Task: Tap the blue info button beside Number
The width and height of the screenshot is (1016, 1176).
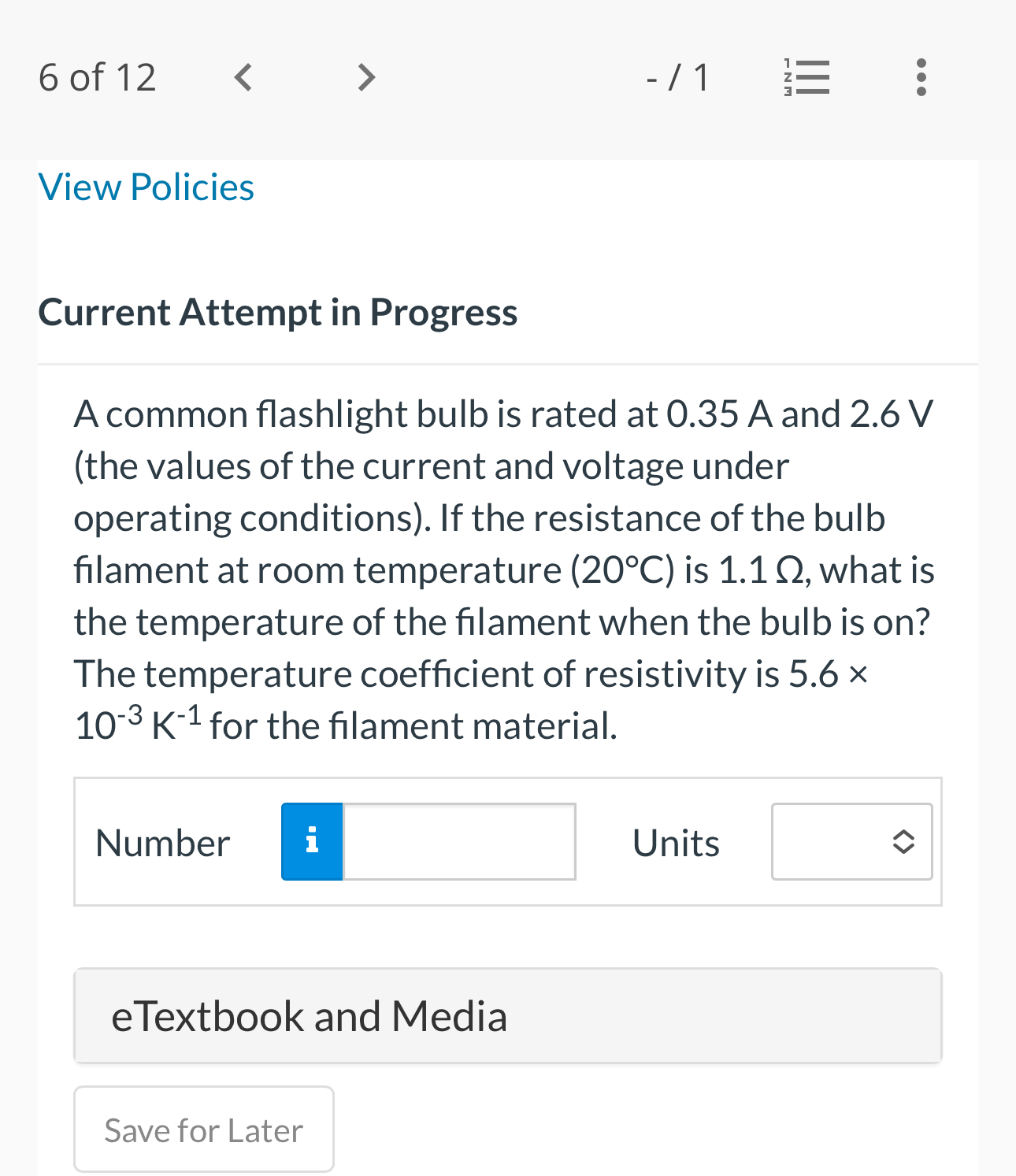Action: tap(312, 841)
